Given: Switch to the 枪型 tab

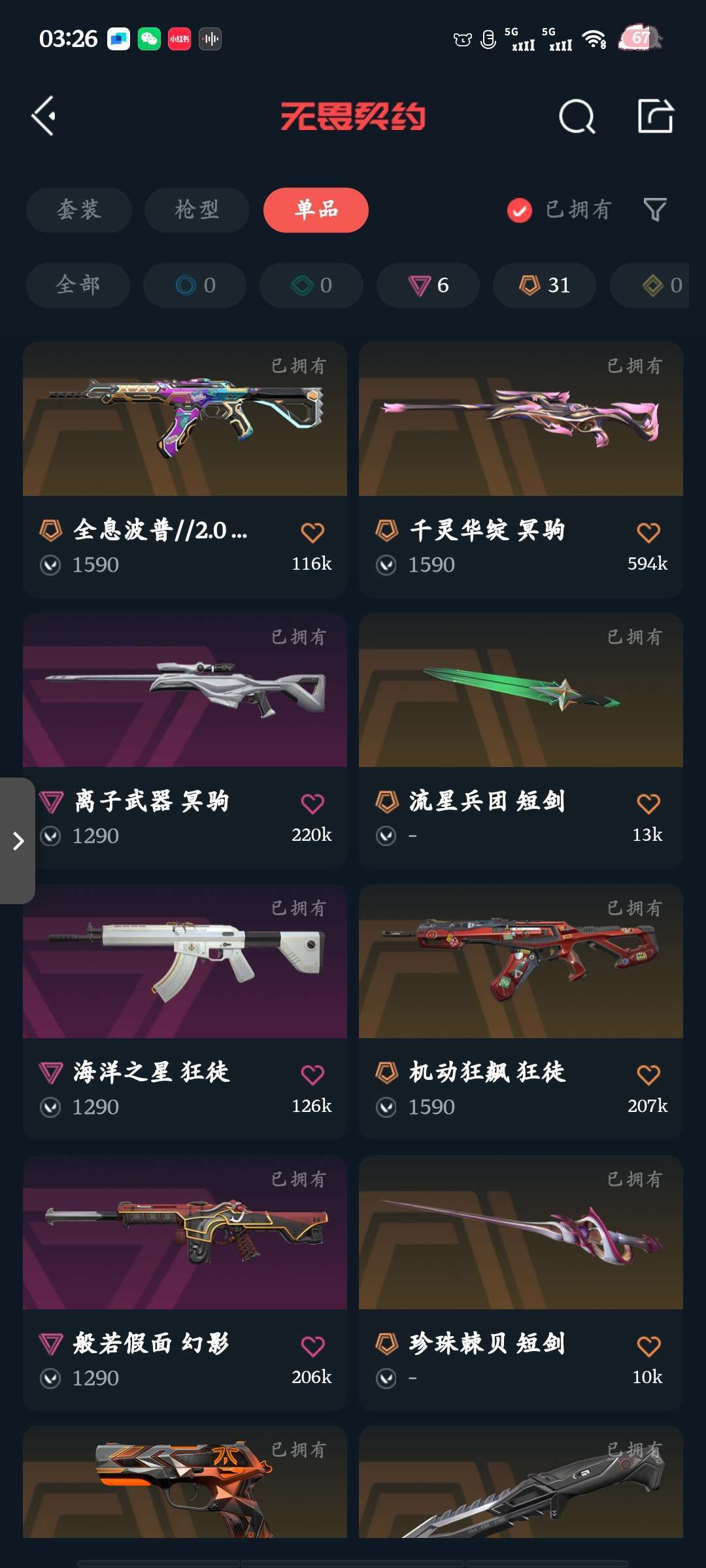Looking at the screenshot, I should coord(197,210).
